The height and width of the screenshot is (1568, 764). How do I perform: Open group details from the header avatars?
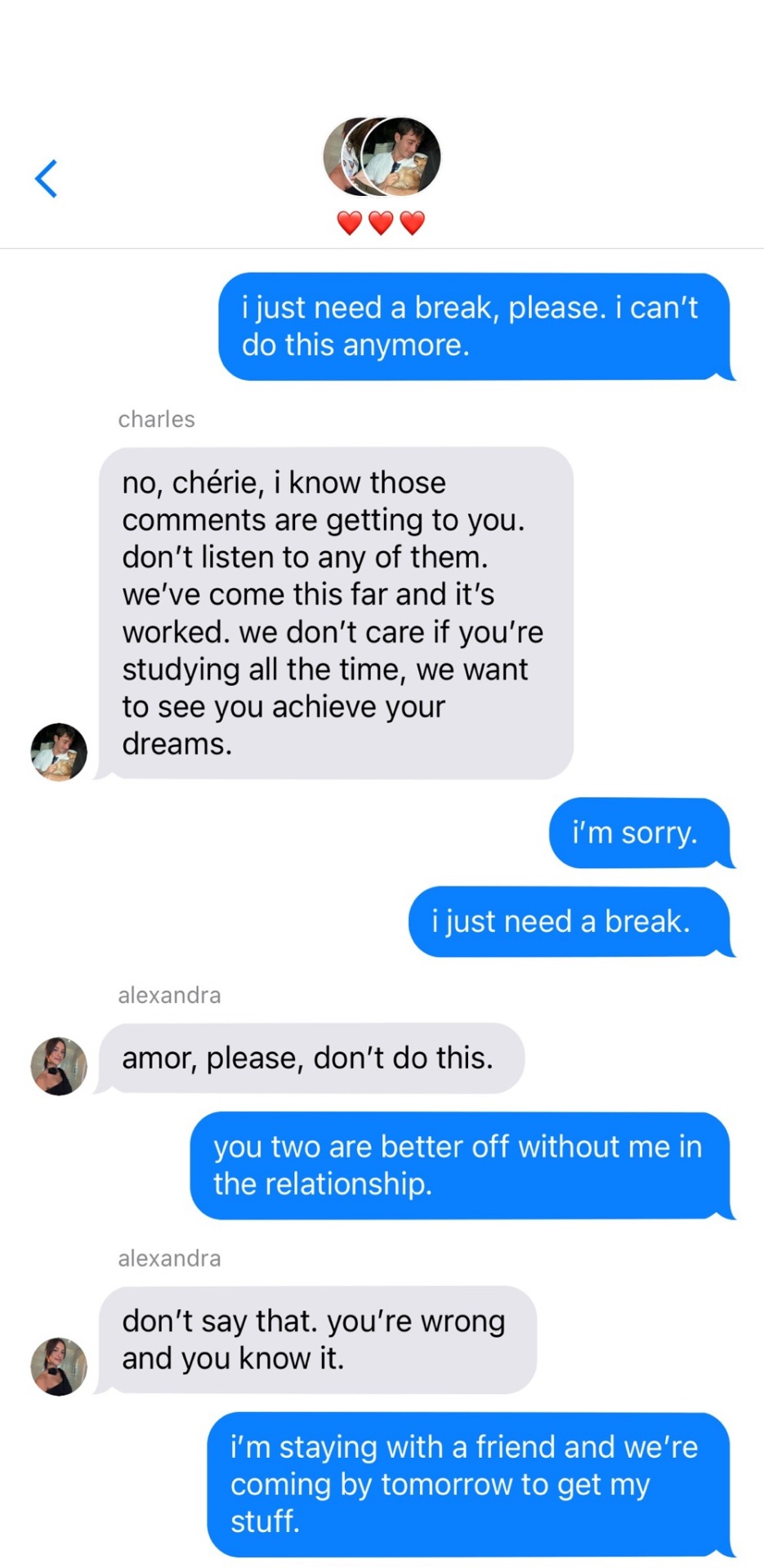pos(382,157)
